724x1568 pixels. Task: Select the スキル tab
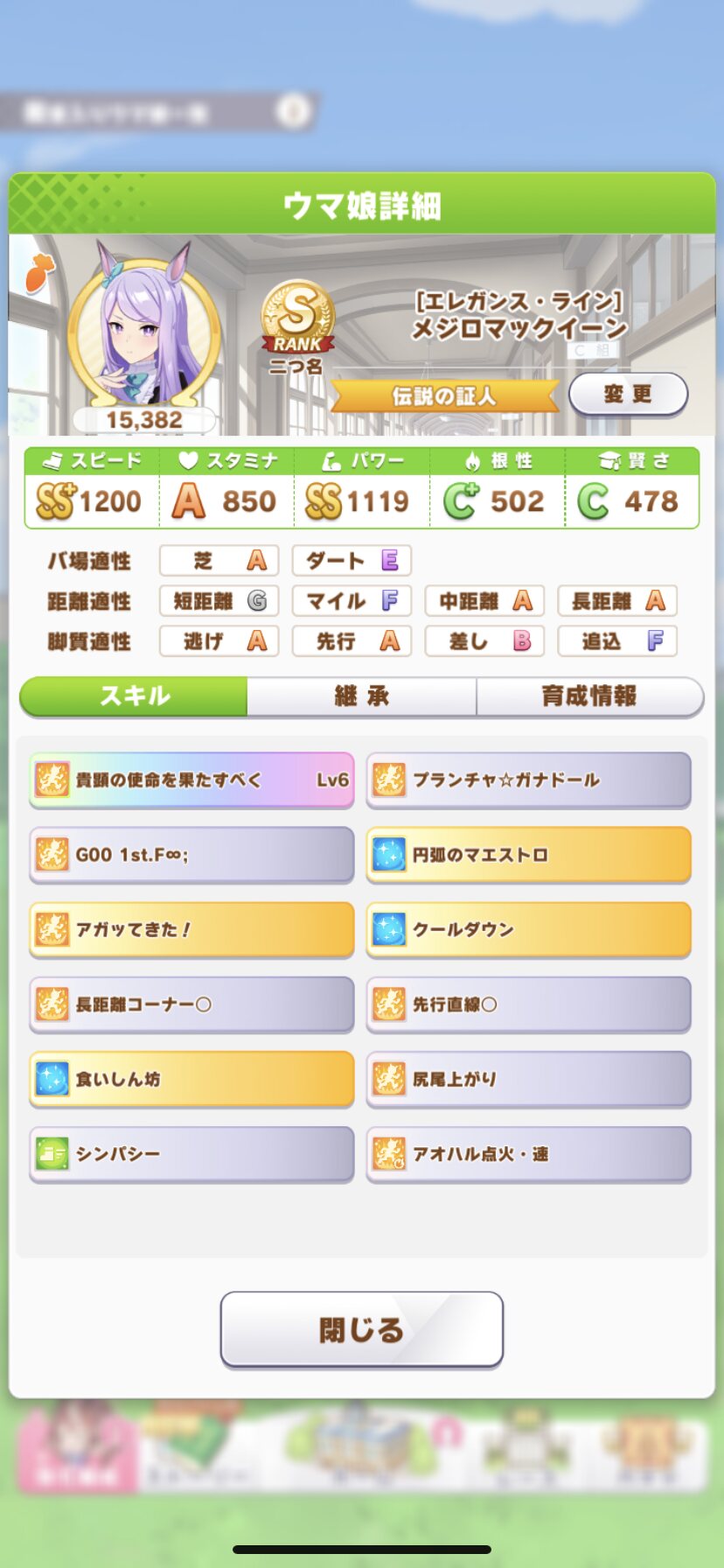coord(134,696)
